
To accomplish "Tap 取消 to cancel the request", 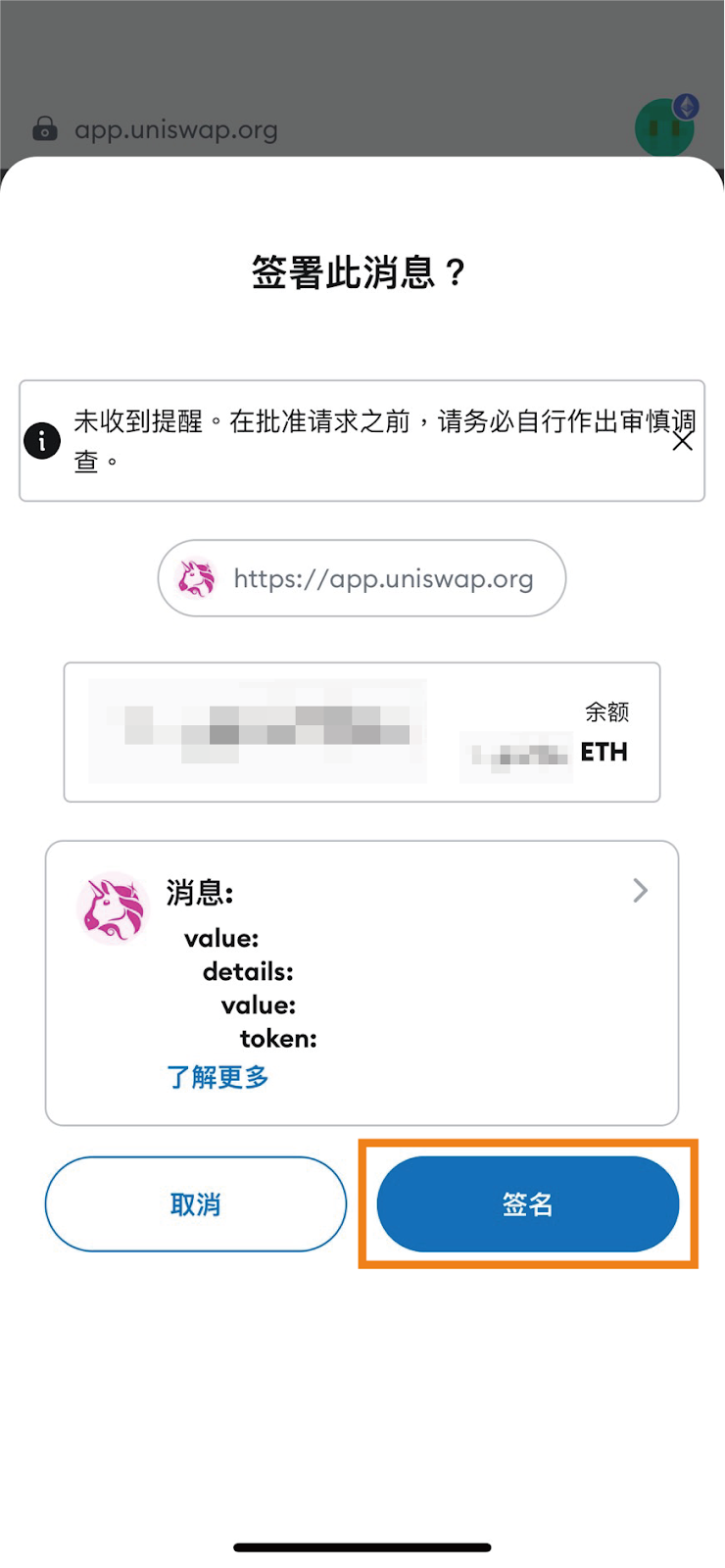I will 196,1203.
